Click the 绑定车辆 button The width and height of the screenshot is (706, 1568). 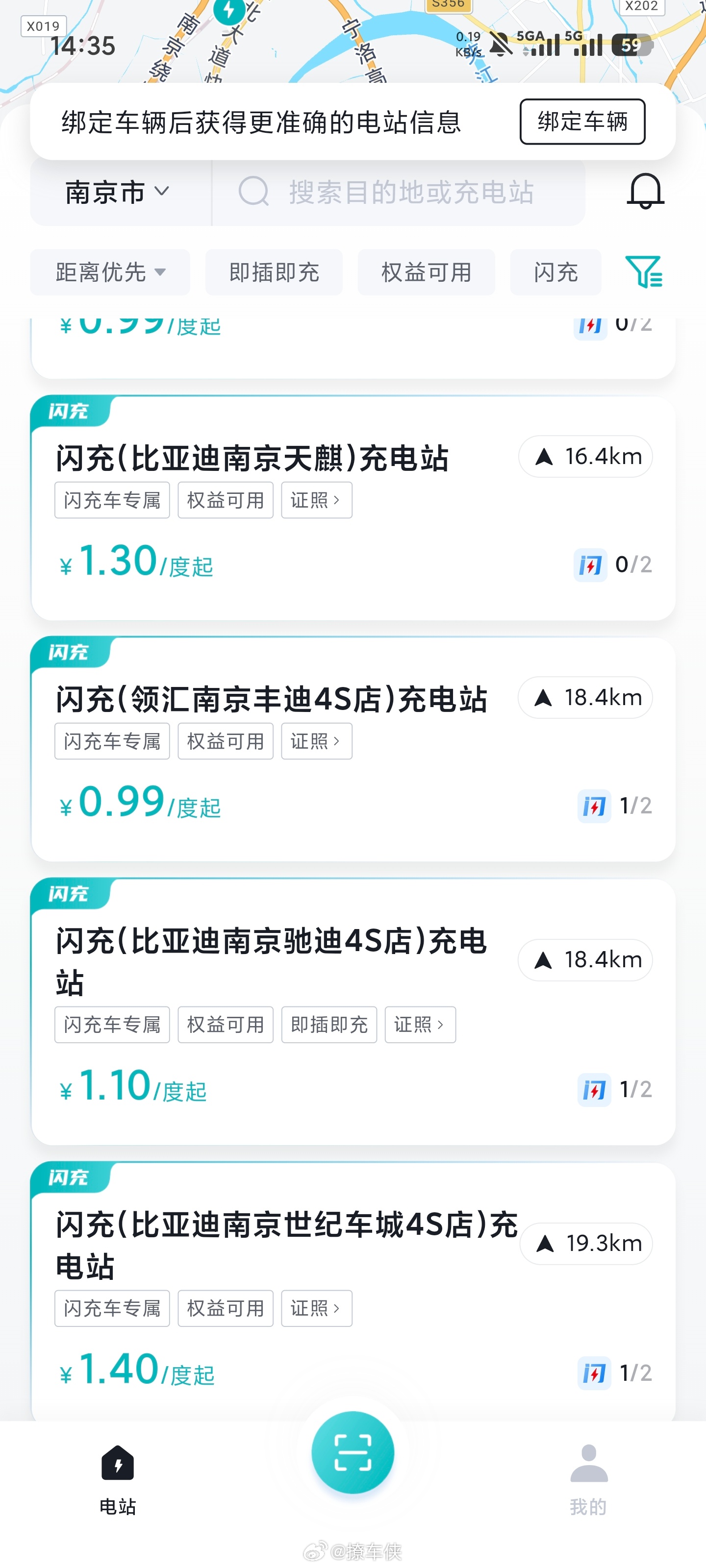pyautogui.click(x=583, y=122)
